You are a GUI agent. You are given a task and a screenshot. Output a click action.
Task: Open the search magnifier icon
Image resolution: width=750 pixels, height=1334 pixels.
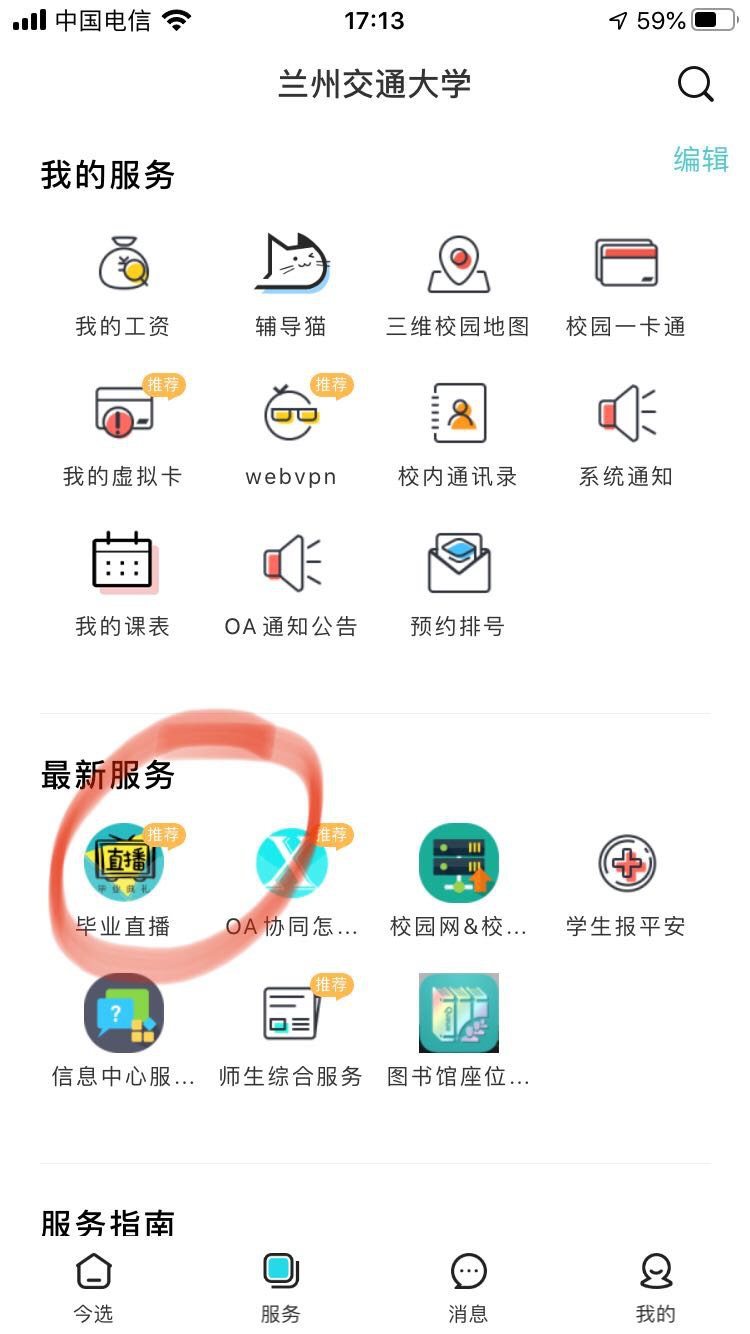[695, 84]
